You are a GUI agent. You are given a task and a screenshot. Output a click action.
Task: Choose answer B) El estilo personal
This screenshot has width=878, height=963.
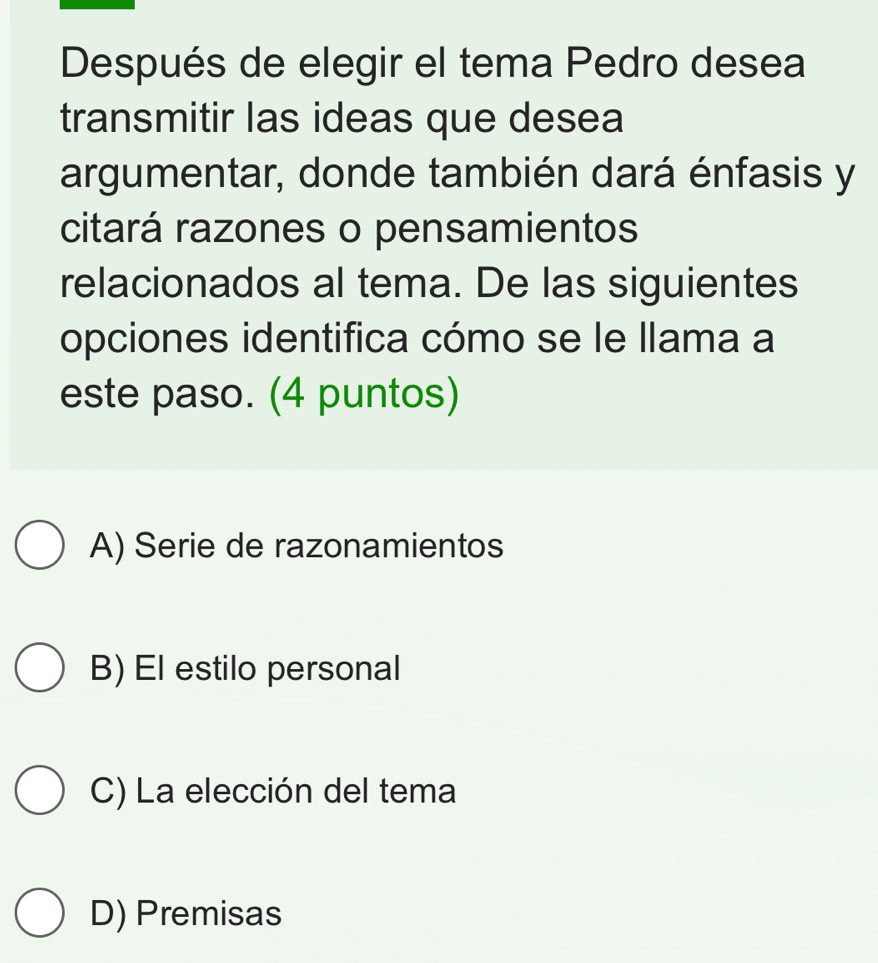click(x=40, y=668)
